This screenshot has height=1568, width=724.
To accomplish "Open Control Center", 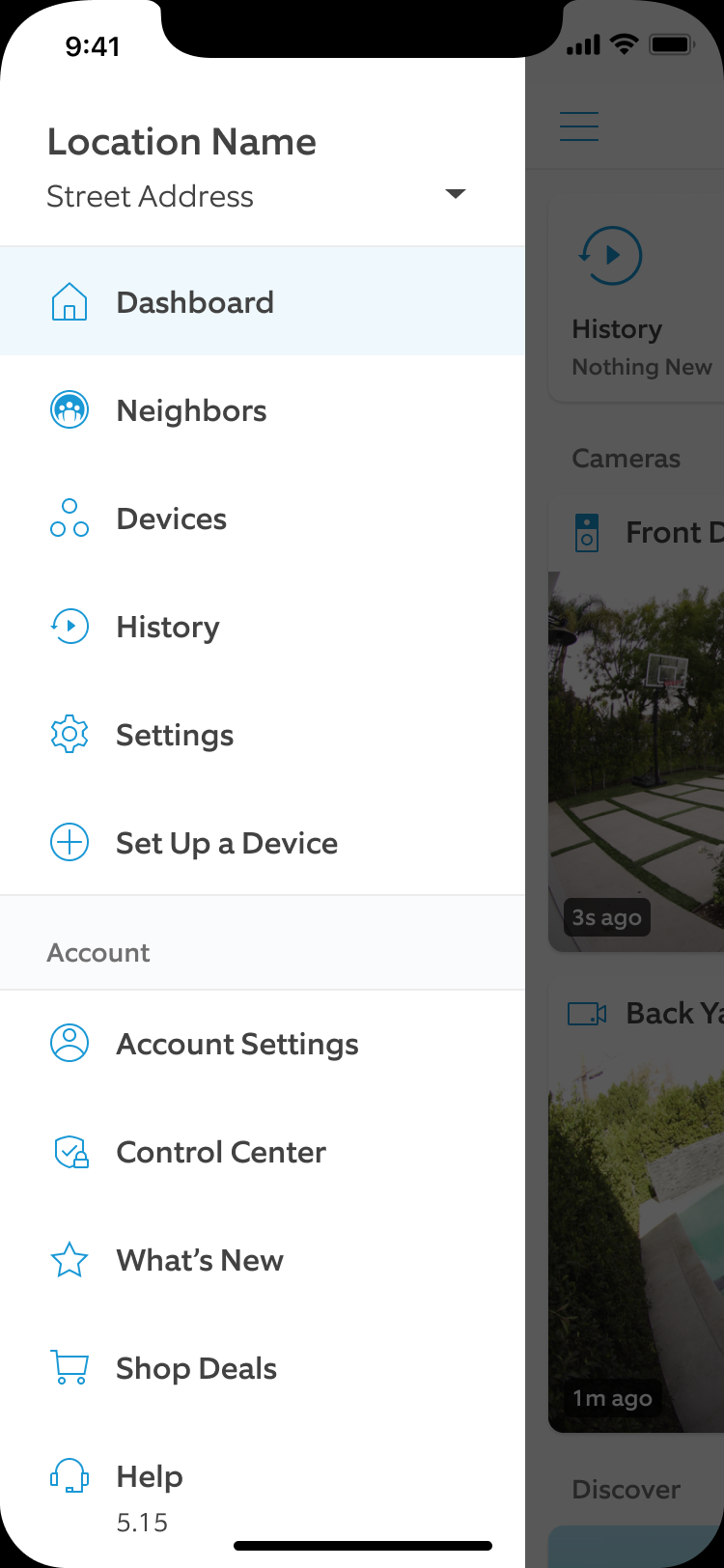I will click(220, 1152).
